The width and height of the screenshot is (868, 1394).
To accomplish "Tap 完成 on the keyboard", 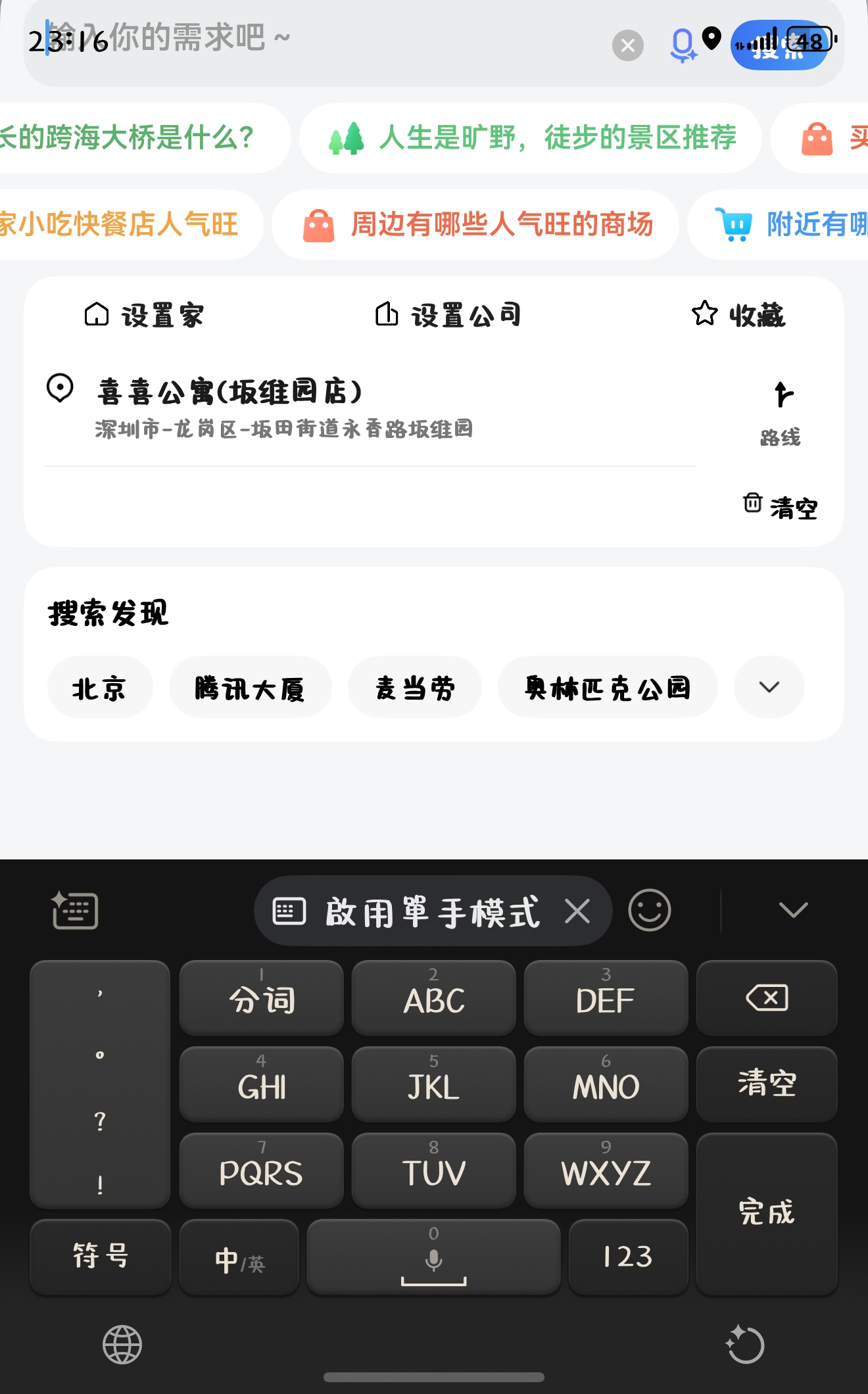I will (x=767, y=1212).
